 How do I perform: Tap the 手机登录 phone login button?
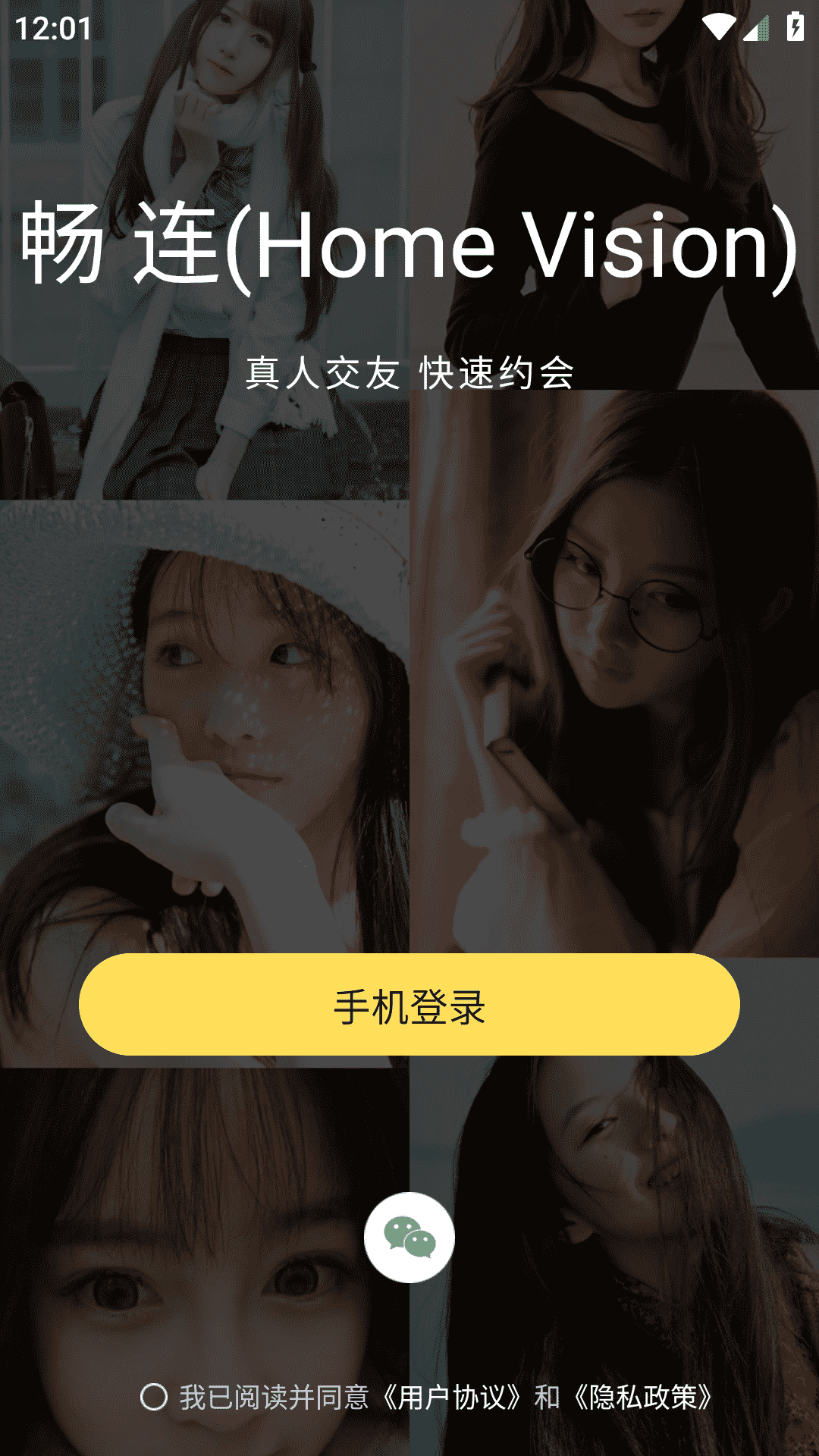(409, 1005)
